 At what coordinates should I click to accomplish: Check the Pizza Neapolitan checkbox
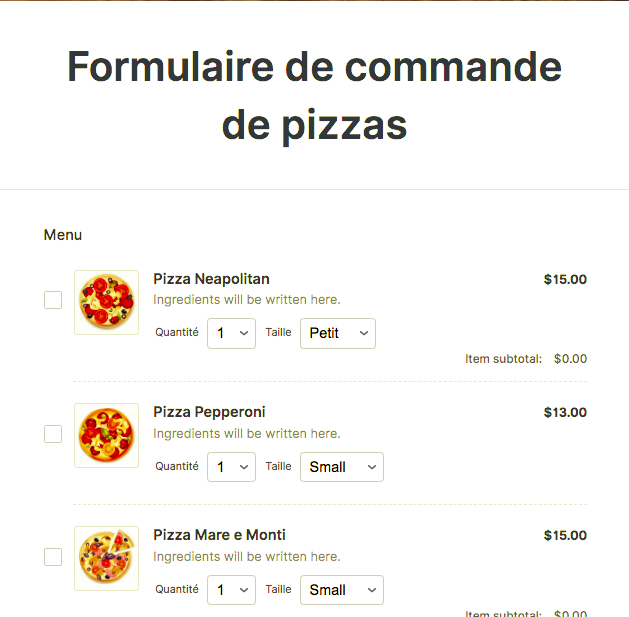[53, 300]
